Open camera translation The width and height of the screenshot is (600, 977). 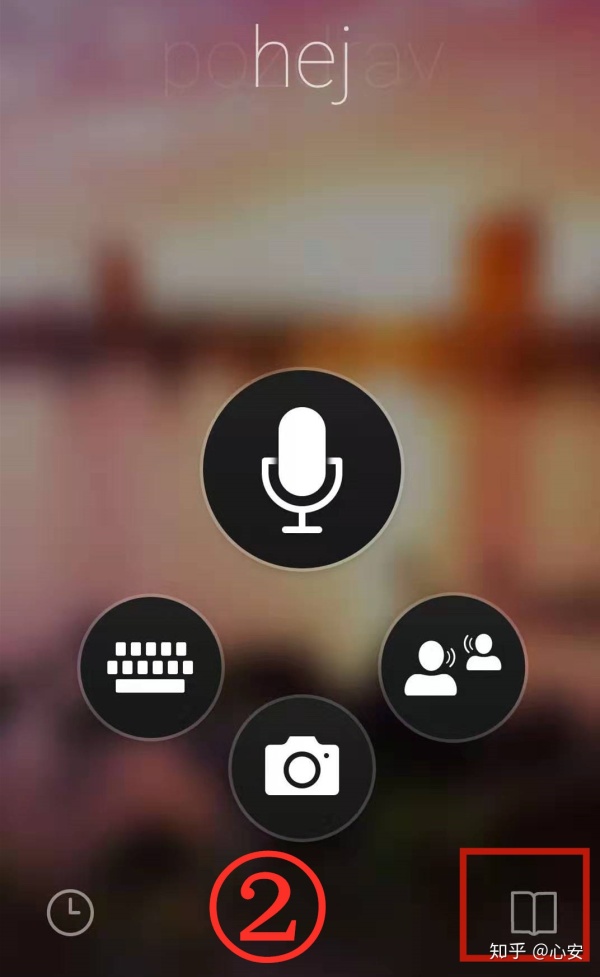tap(302, 767)
